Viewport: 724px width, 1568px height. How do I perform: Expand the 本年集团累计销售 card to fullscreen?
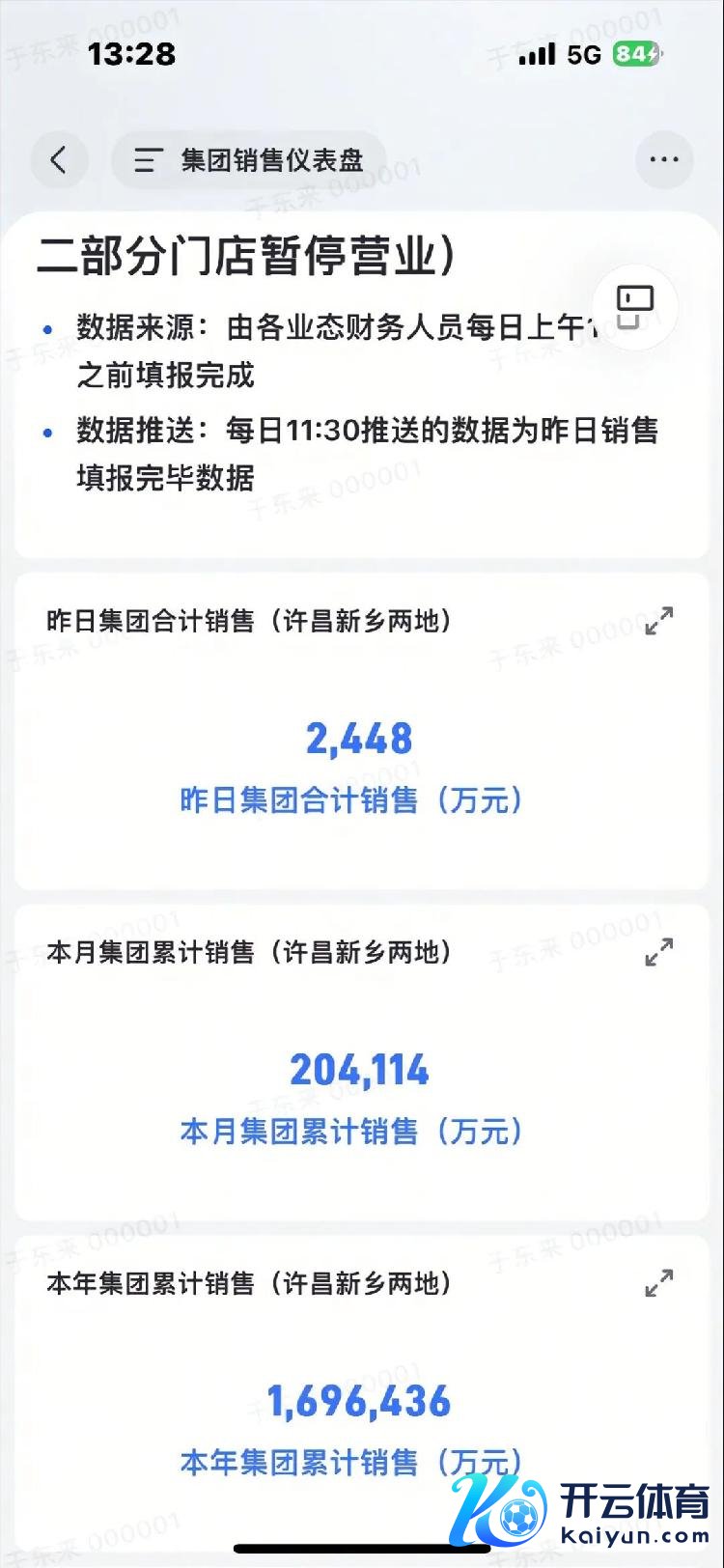coord(658,1283)
